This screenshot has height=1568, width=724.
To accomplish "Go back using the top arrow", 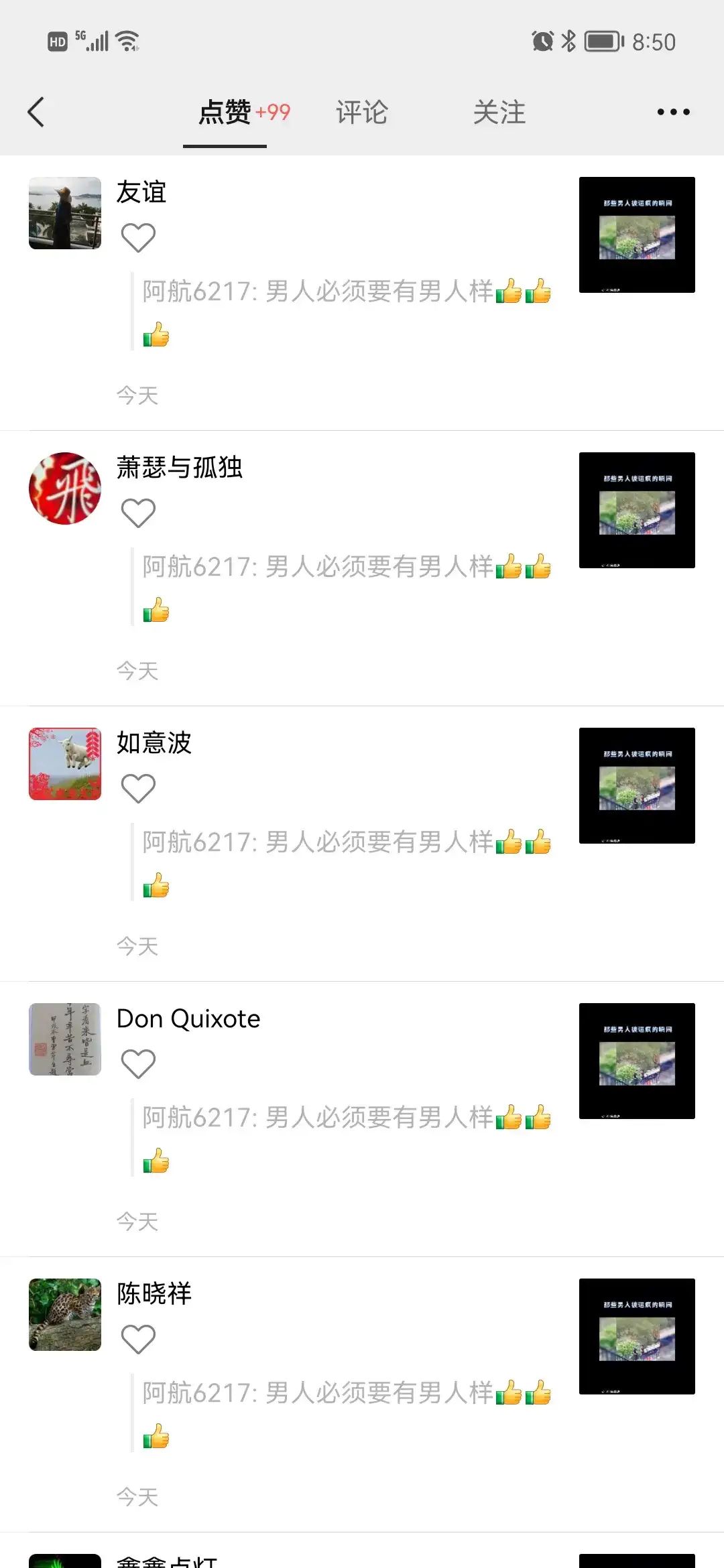I will click(x=36, y=112).
